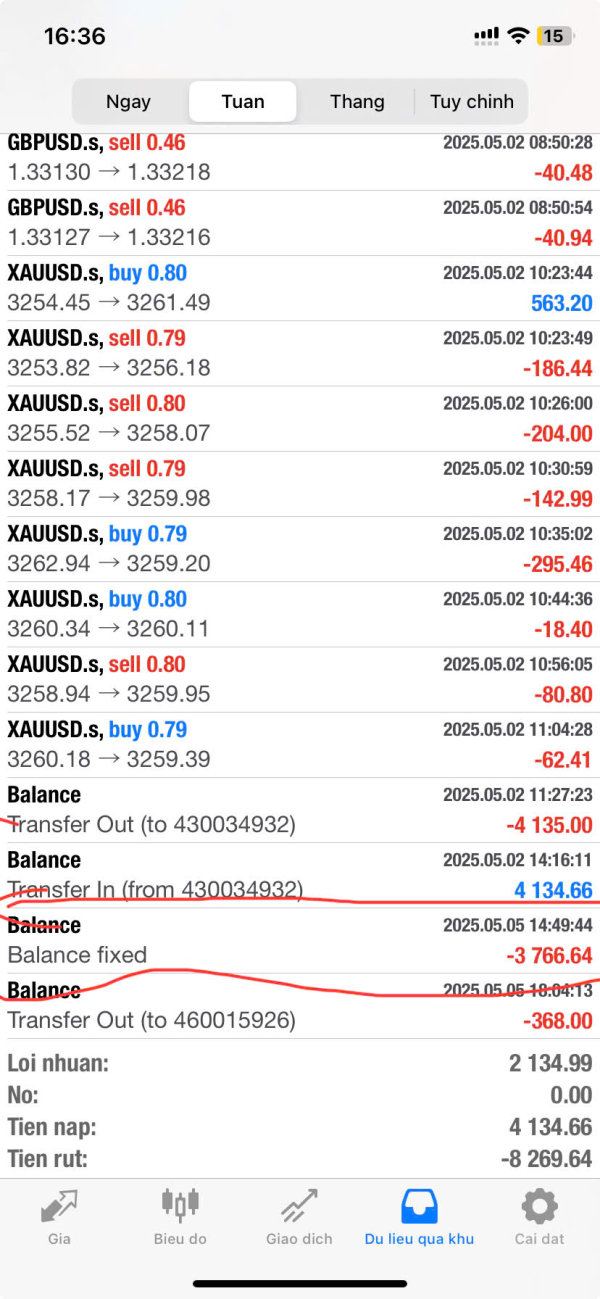Open the XAUUSD.s sell trade with -204.00
The height and width of the screenshot is (1299, 600).
point(300,419)
